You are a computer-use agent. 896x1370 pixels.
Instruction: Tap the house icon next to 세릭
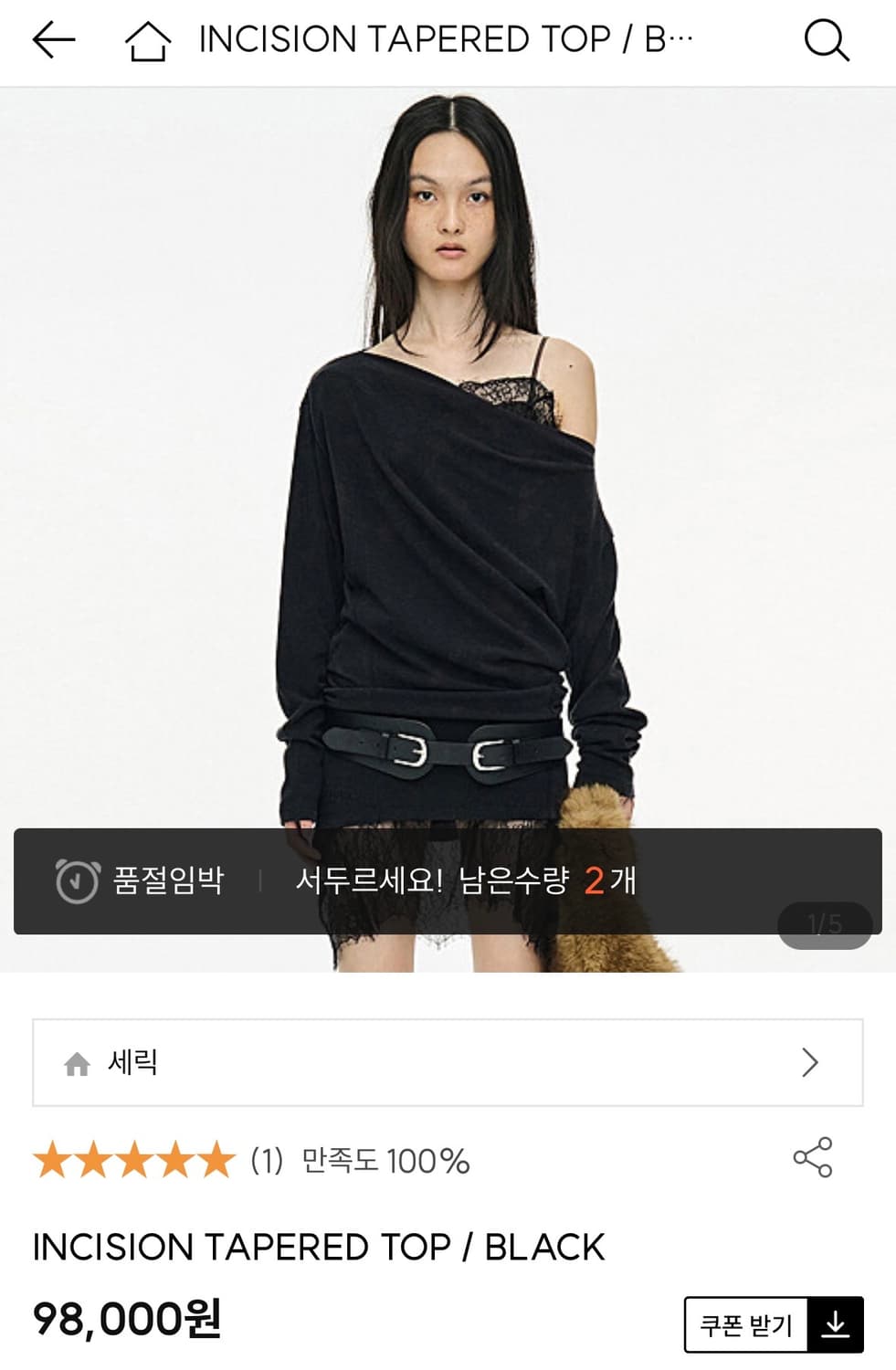[78, 1065]
